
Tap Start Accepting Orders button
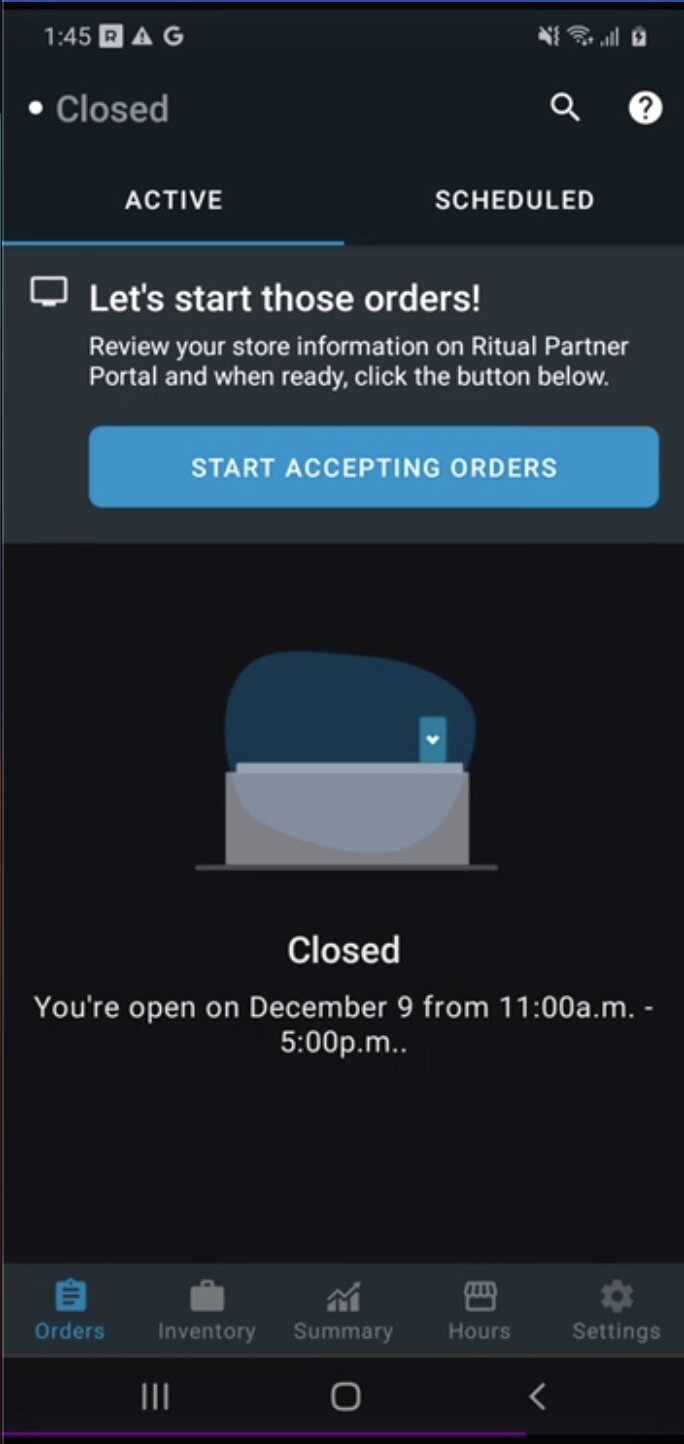pyautogui.click(x=374, y=467)
